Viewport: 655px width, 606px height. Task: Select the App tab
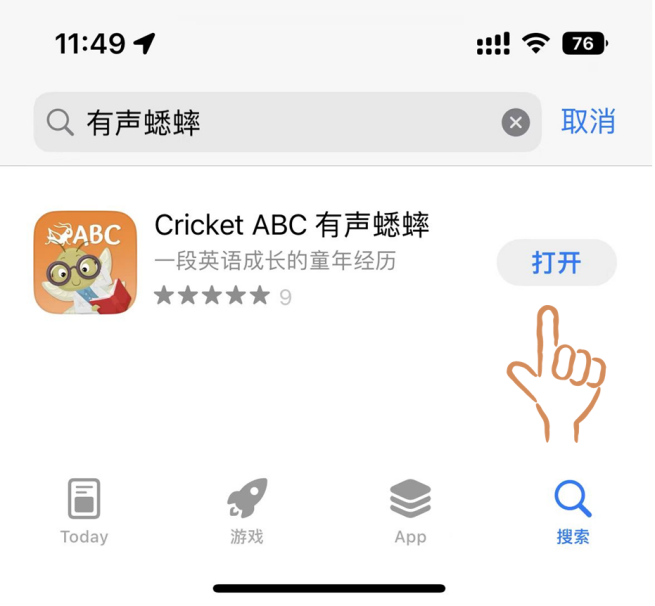coord(410,511)
